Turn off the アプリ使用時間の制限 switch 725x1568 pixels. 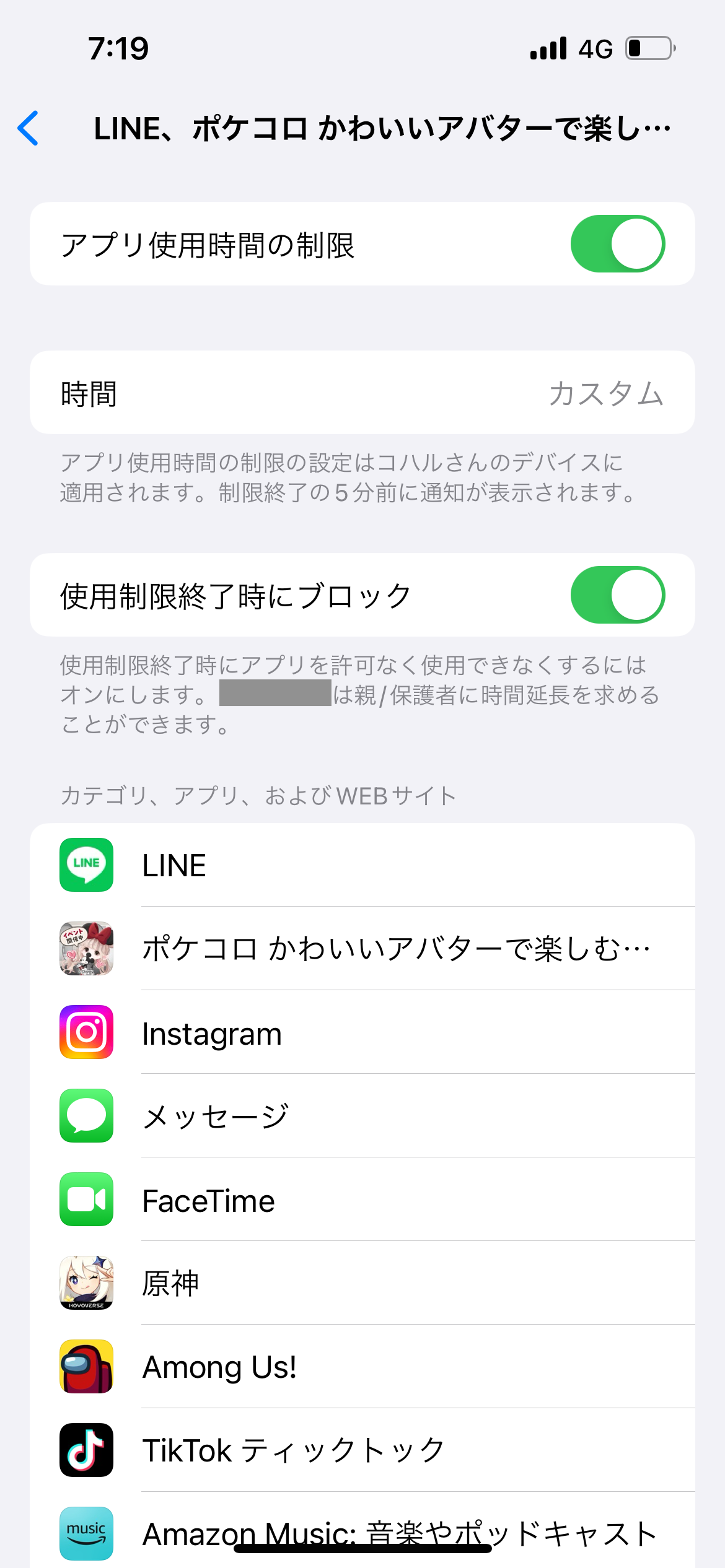pyautogui.click(x=617, y=244)
